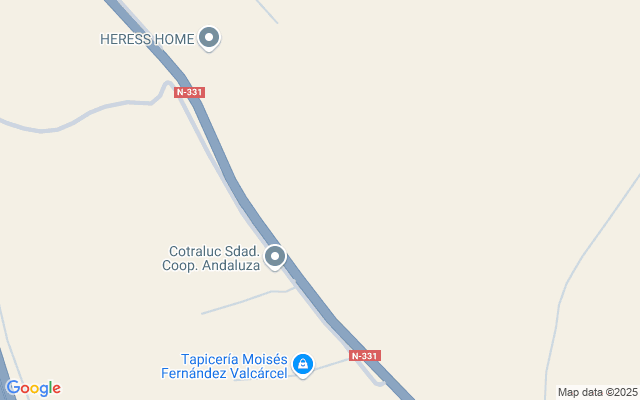640x400 pixels.
Task: Select the Cotraluc Sdad. Coop. Andaluza pin
Action: [275, 257]
